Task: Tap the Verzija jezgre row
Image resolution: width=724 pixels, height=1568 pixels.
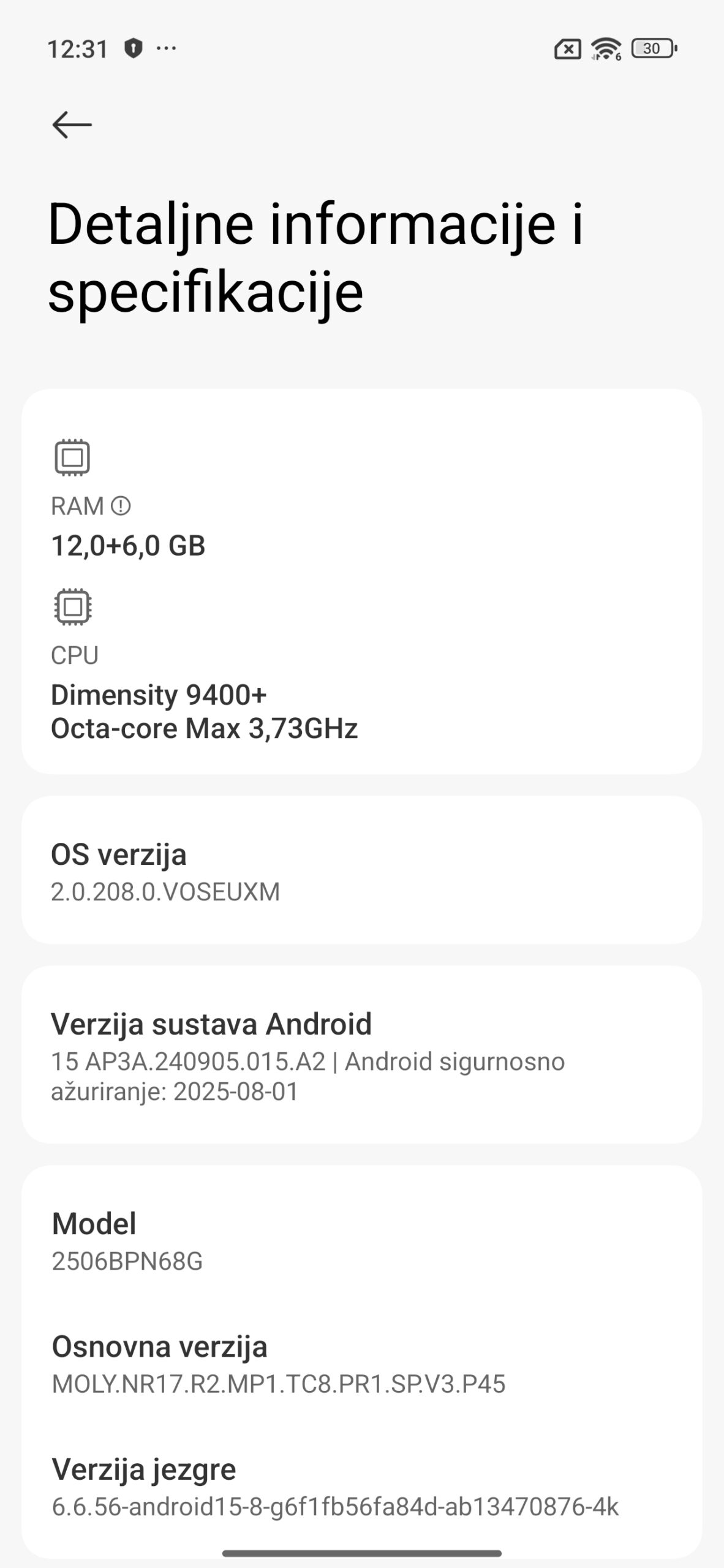Action: (x=361, y=1487)
